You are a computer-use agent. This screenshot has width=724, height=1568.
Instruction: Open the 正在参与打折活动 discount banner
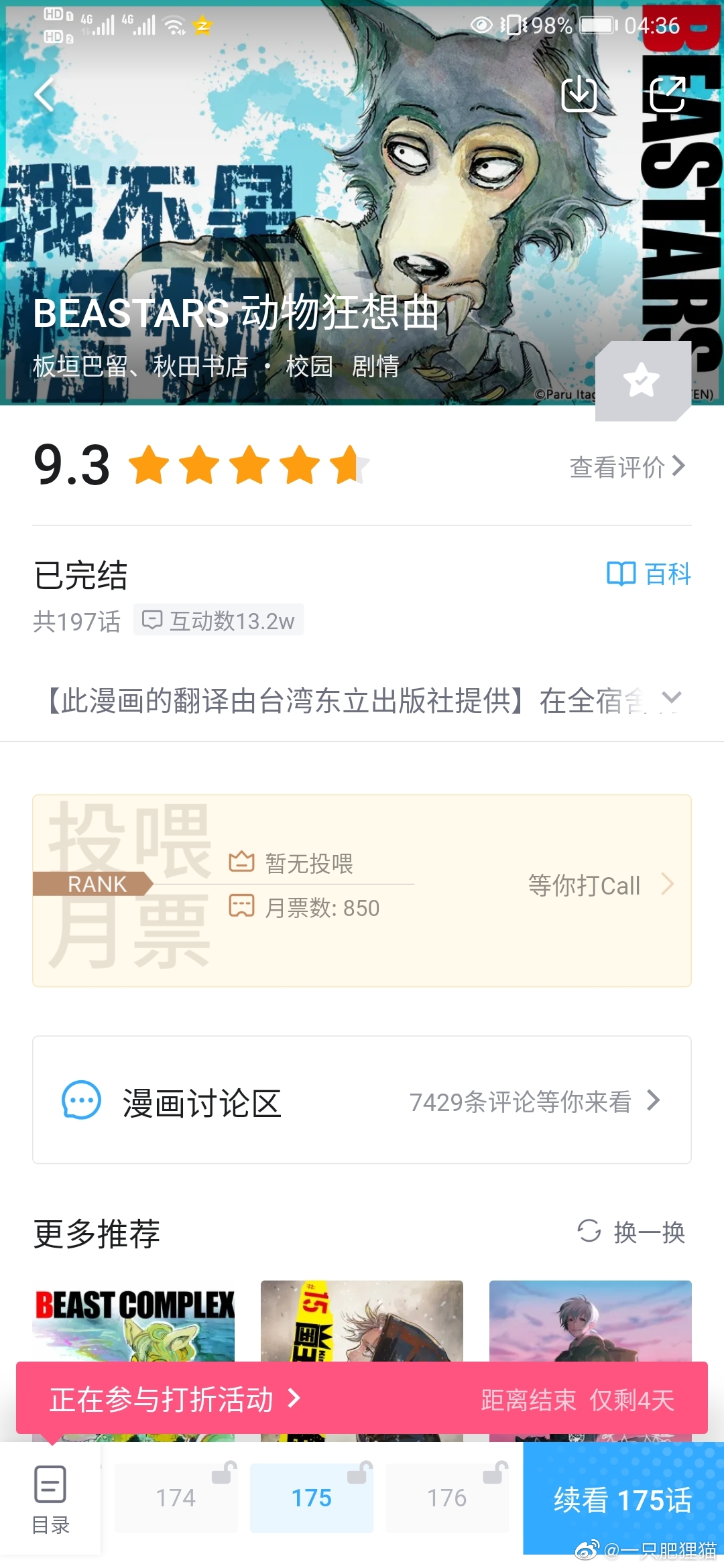tap(362, 1399)
